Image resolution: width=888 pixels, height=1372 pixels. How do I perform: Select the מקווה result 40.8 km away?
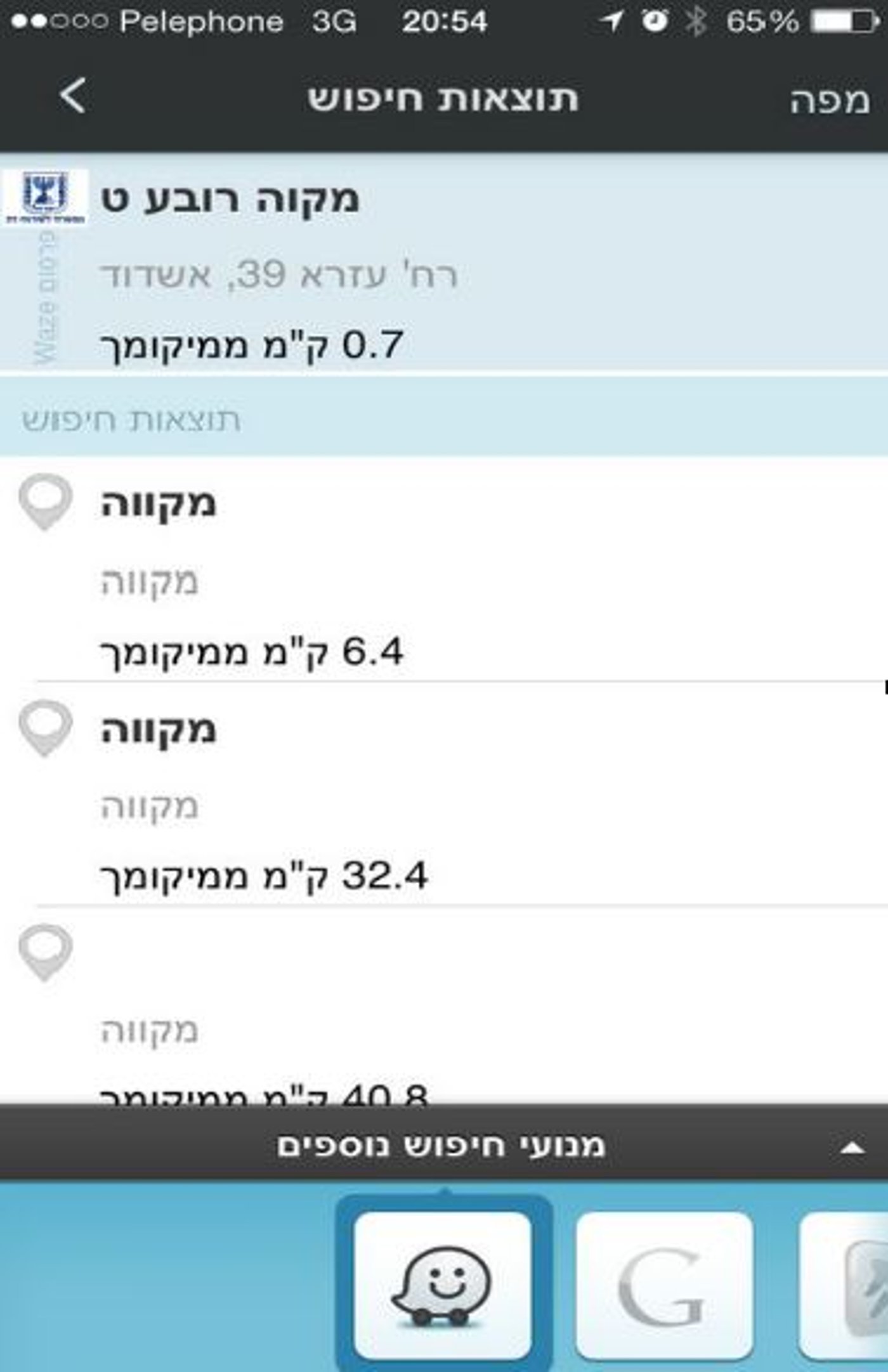[444, 1014]
